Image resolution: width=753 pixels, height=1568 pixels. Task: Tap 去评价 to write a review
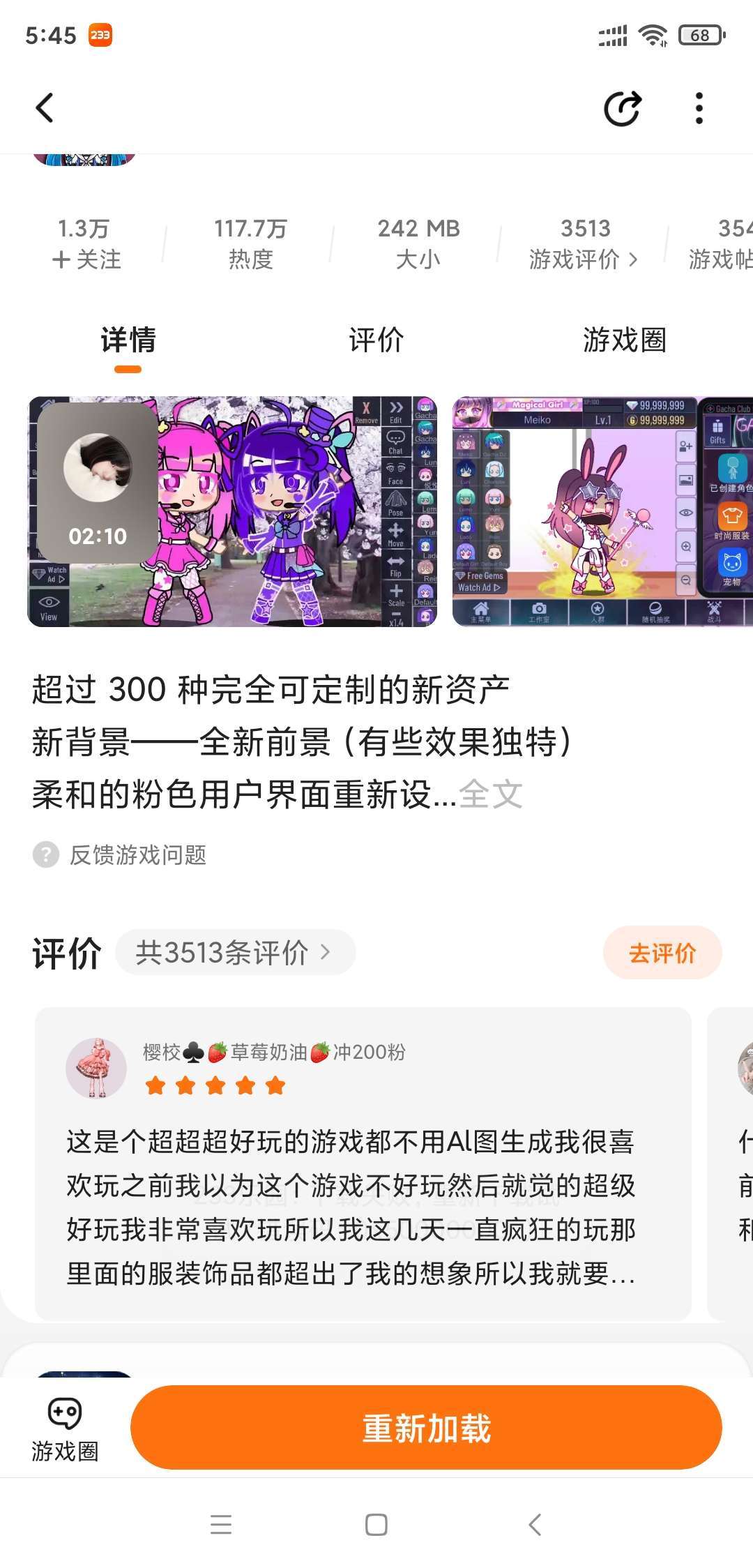pyautogui.click(x=662, y=953)
